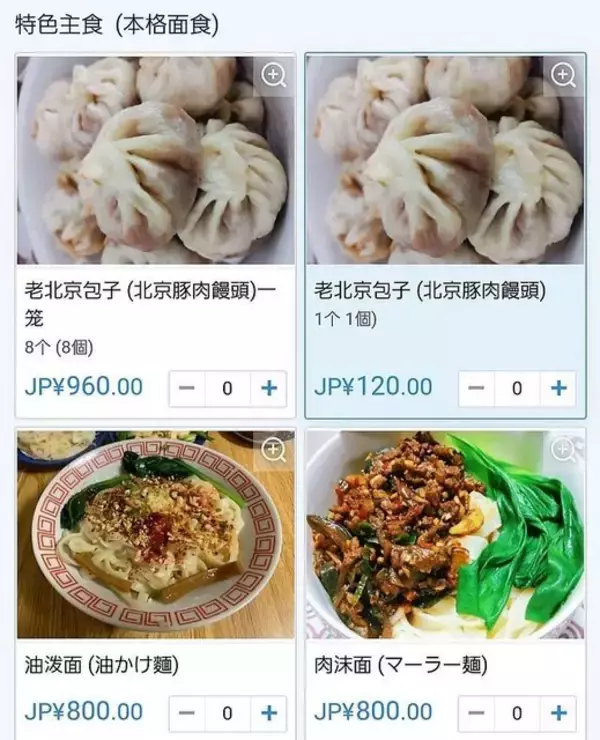Open the 肉沫面 (マーラー麺) card

(400, 665)
